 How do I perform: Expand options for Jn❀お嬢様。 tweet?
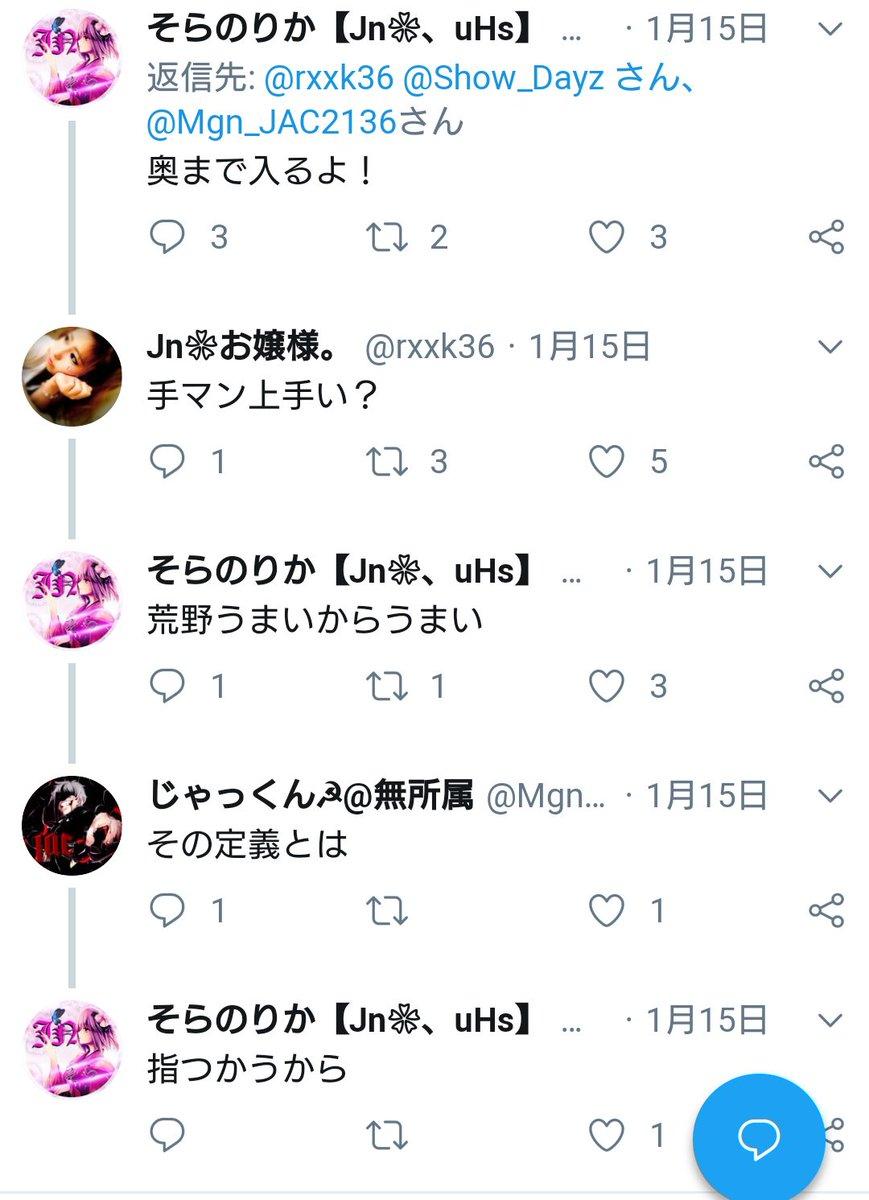point(830,347)
